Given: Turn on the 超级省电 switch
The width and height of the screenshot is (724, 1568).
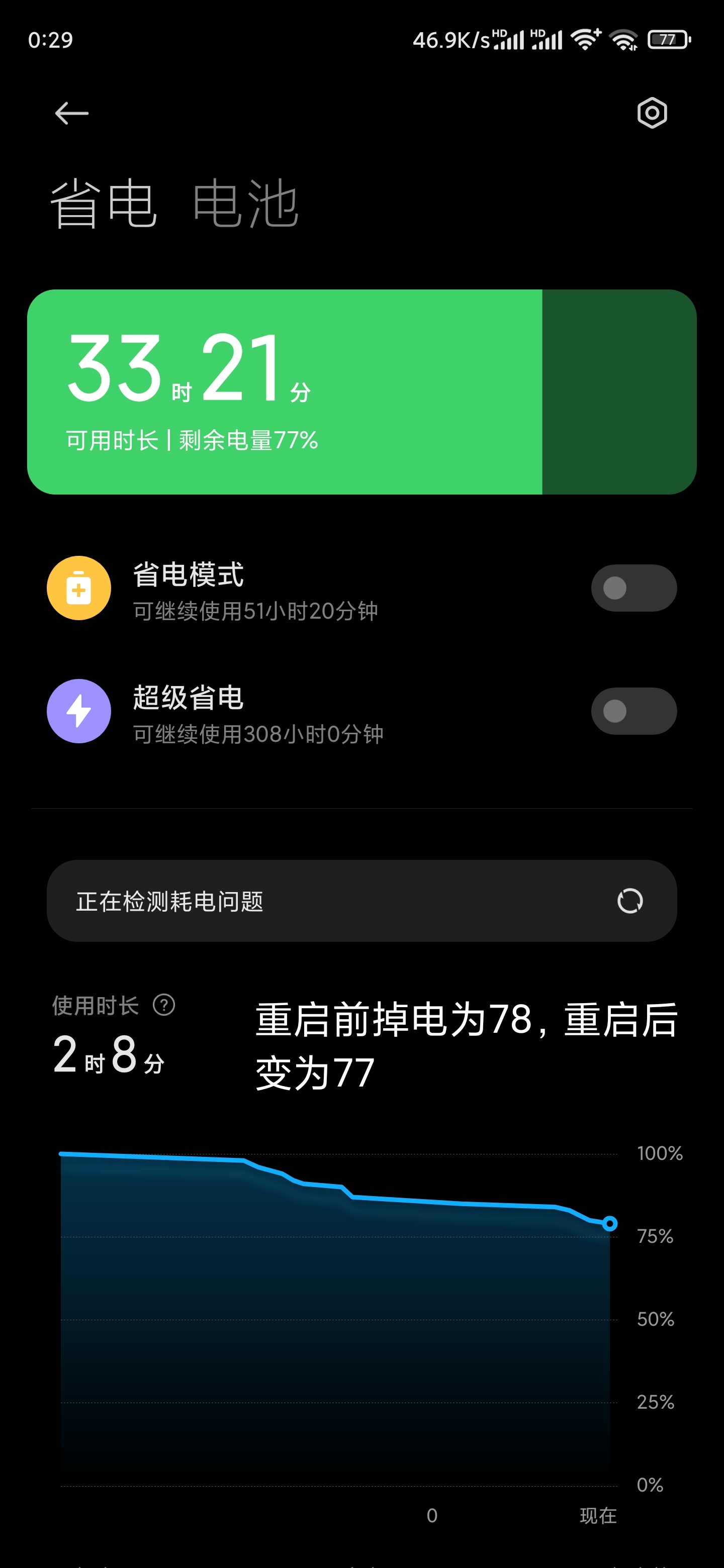Looking at the screenshot, I should 633,711.
